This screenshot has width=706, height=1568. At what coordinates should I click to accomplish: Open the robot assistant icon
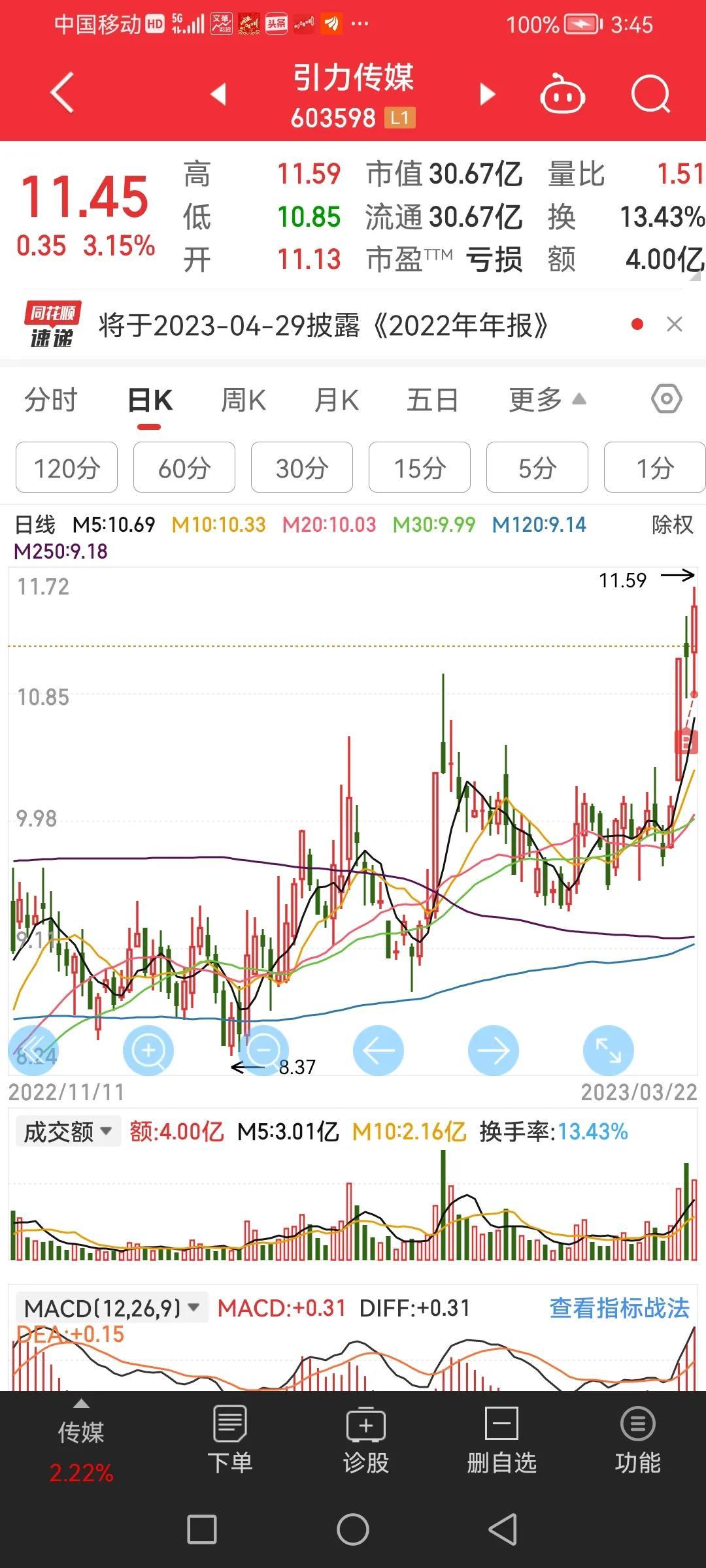pyautogui.click(x=562, y=95)
